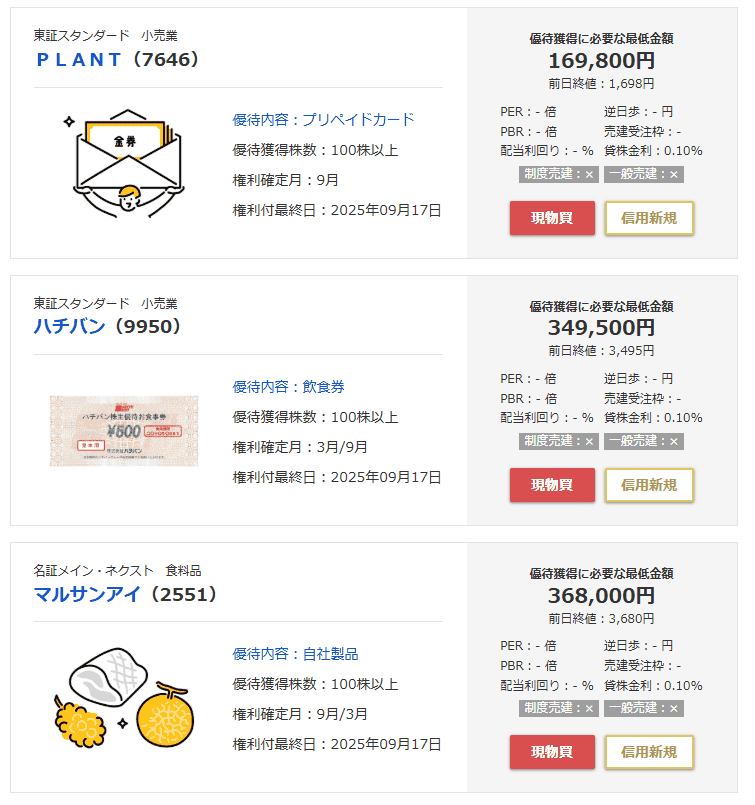Open the PLANT (7646) stock link

(x=117, y=59)
